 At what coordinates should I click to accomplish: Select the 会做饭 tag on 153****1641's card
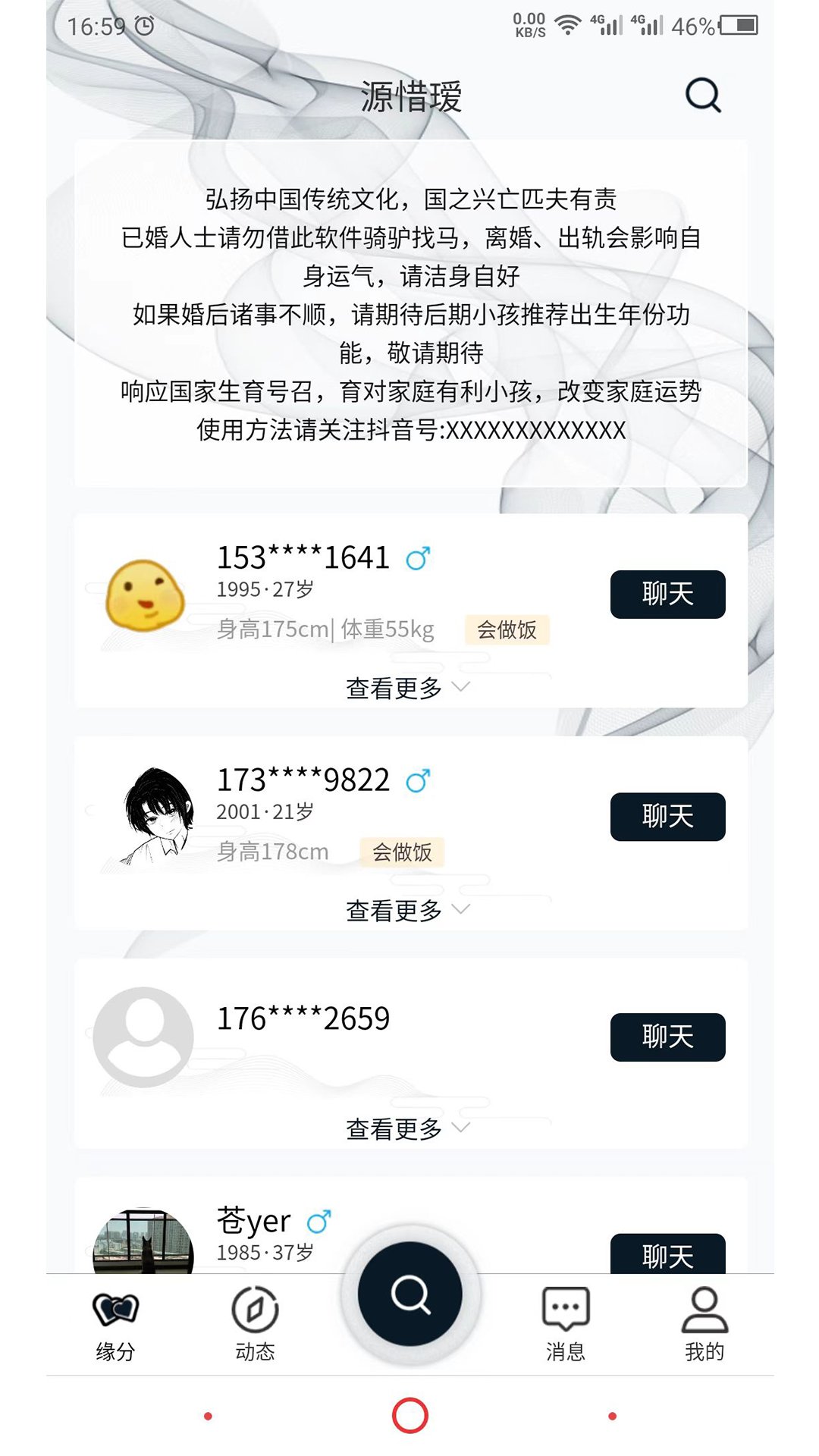pos(509,629)
